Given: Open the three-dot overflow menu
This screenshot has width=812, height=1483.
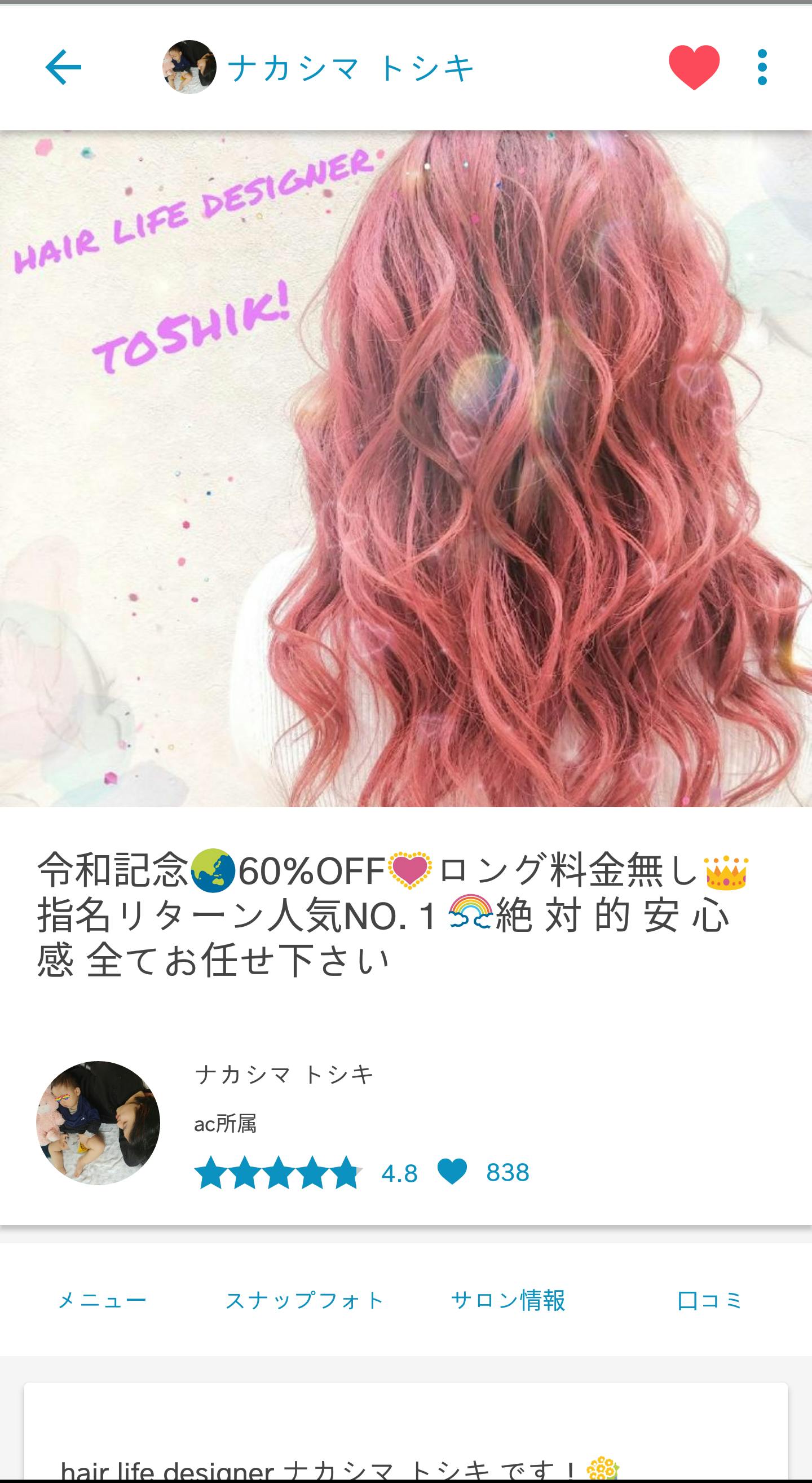Looking at the screenshot, I should pos(762,67).
